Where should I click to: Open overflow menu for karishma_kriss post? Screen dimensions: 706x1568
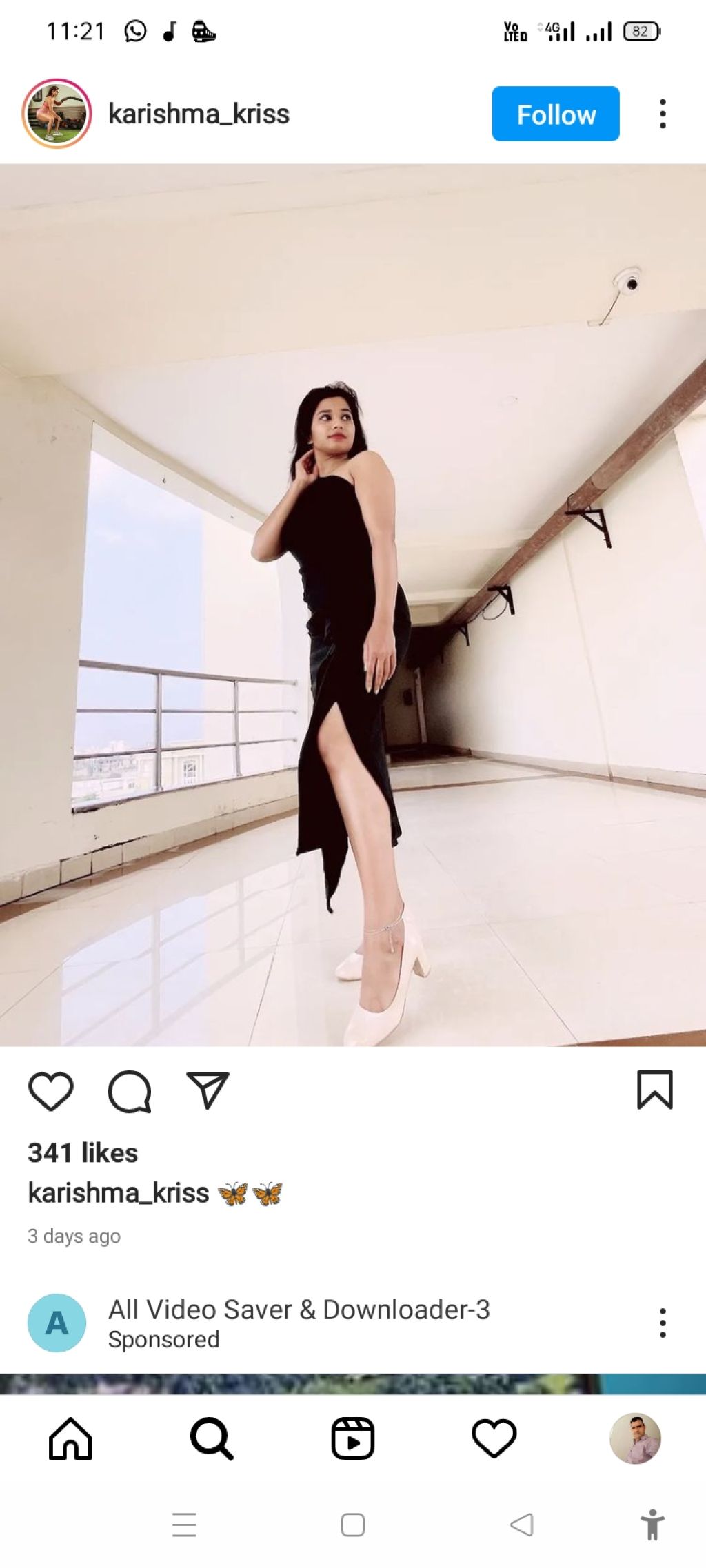pos(662,114)
